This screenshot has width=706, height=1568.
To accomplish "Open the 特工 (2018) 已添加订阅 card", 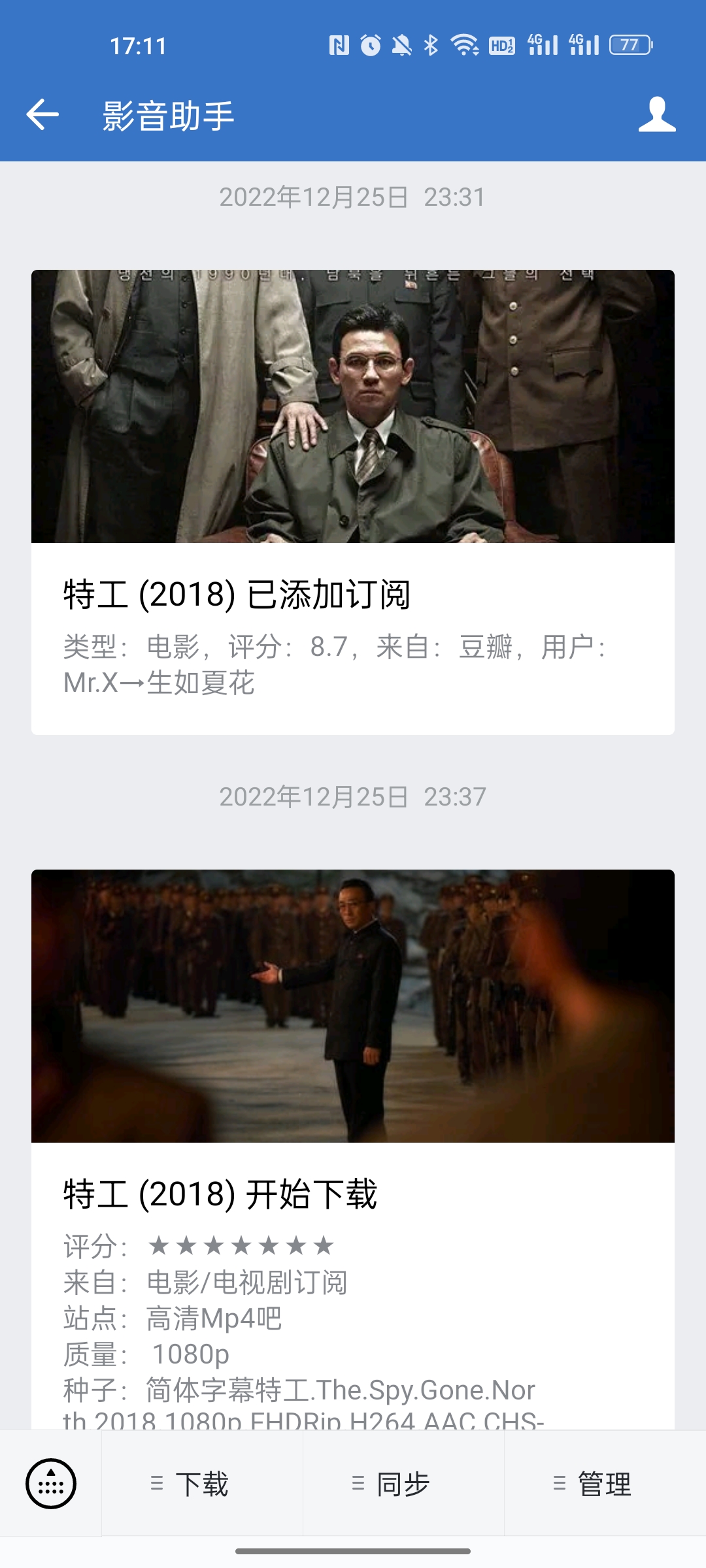I will click(353, 502).
